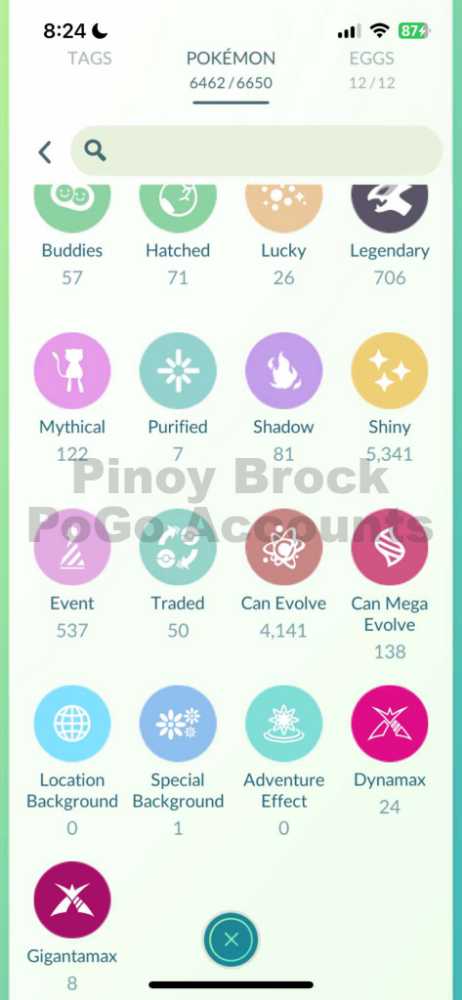The width and height of the screenshot is (462, 1000).
Task: Choose the Gigantamax filter
Action: pos(72,900)
